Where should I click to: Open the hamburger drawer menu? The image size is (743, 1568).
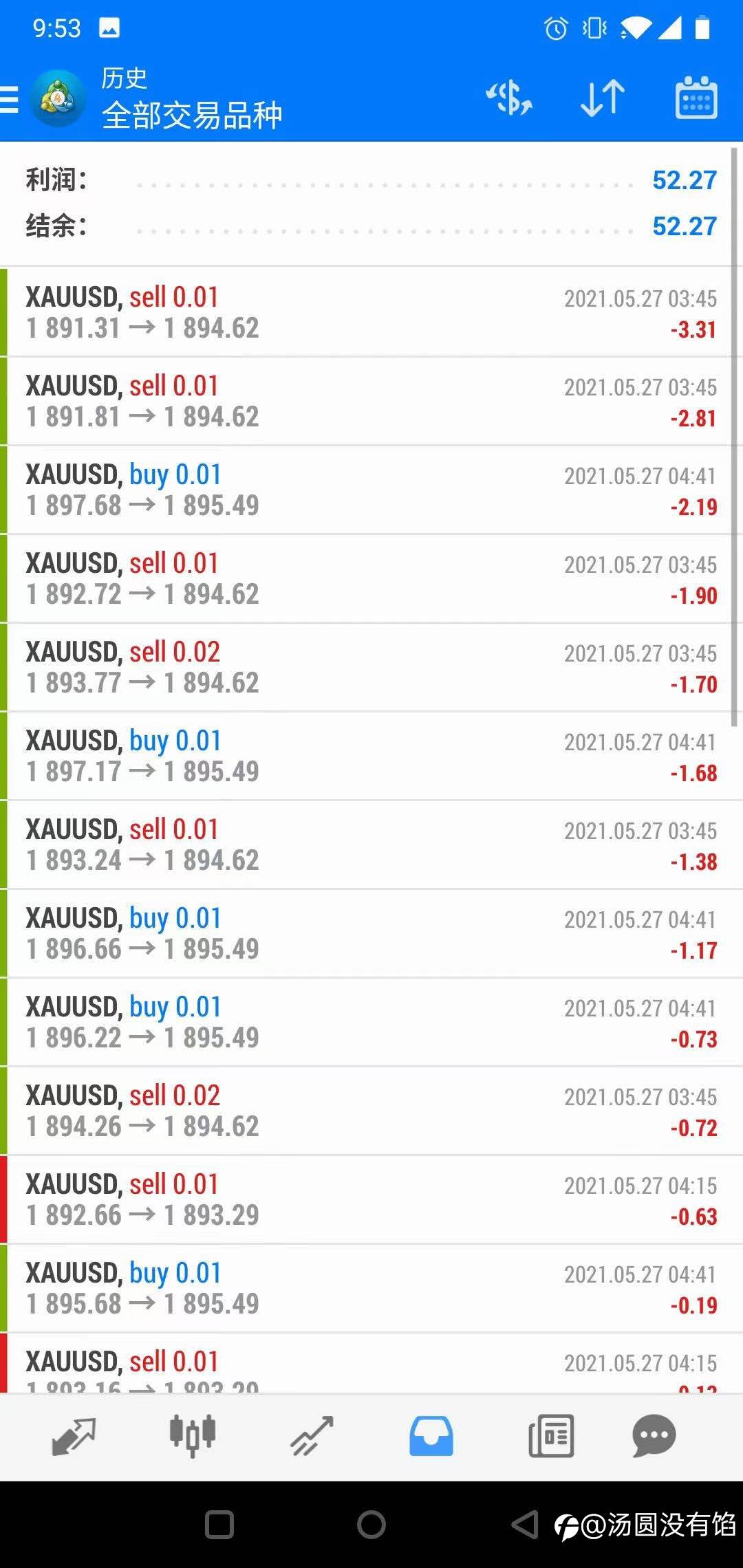coord(9,99)
